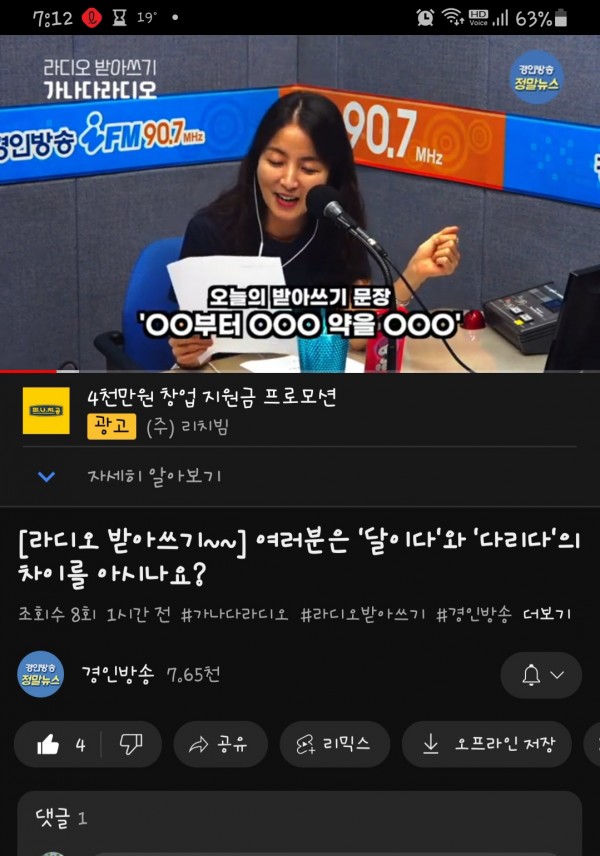This screenshot has width=600, height=856.
Task: Like this video
Action: coord(60,744)
